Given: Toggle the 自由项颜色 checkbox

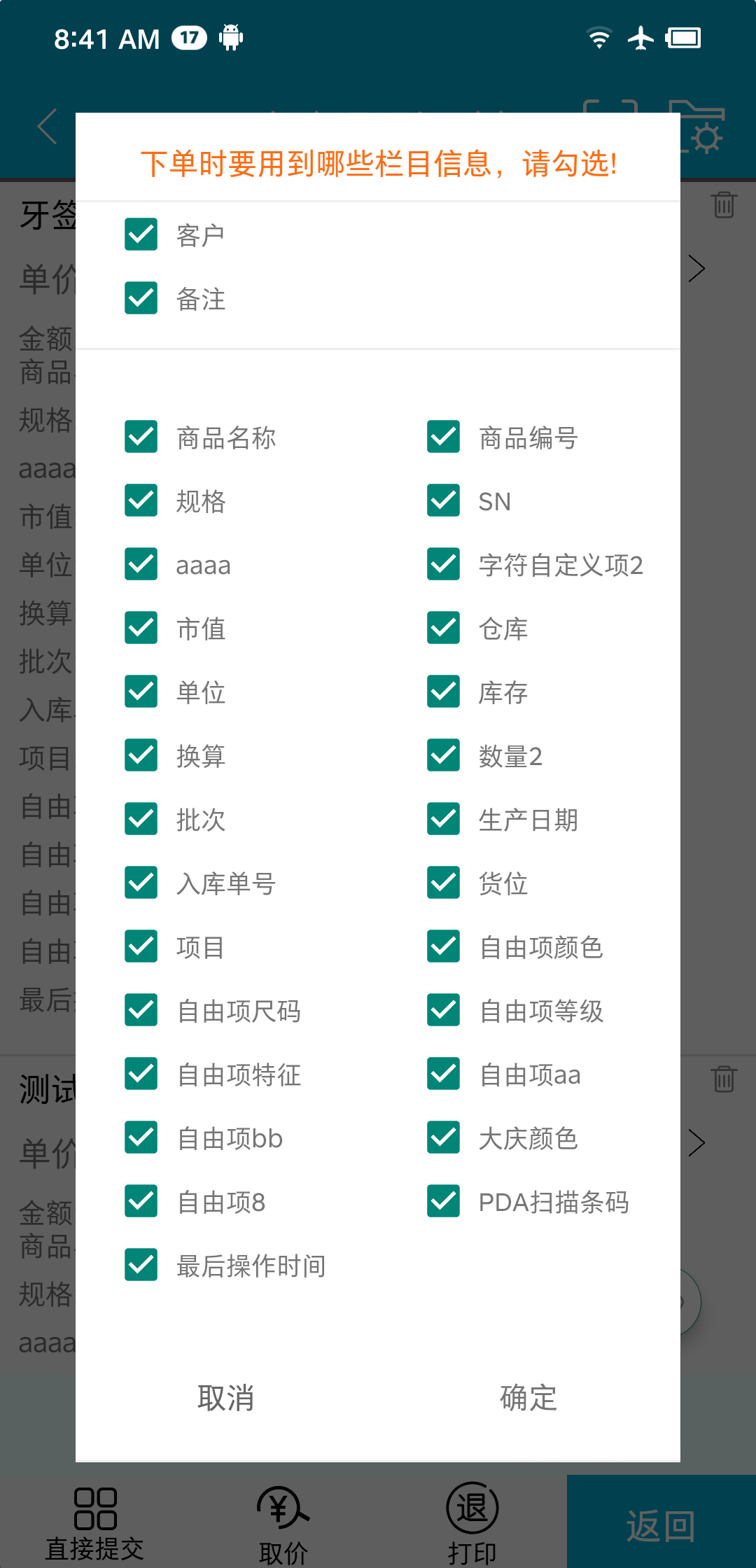Looking at the screenshot, I should tap(444, 947).
